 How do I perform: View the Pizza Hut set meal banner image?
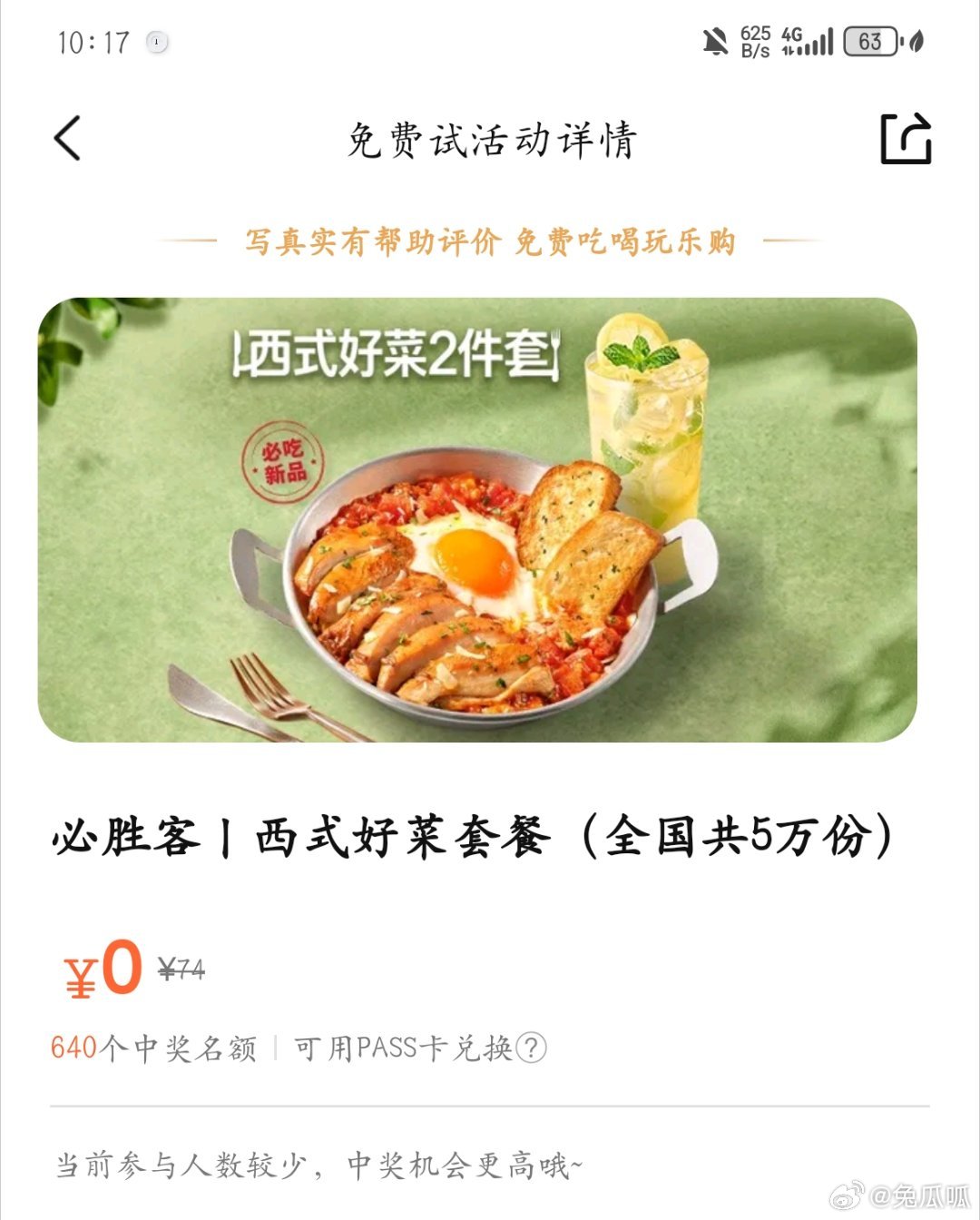click(476, 519)
